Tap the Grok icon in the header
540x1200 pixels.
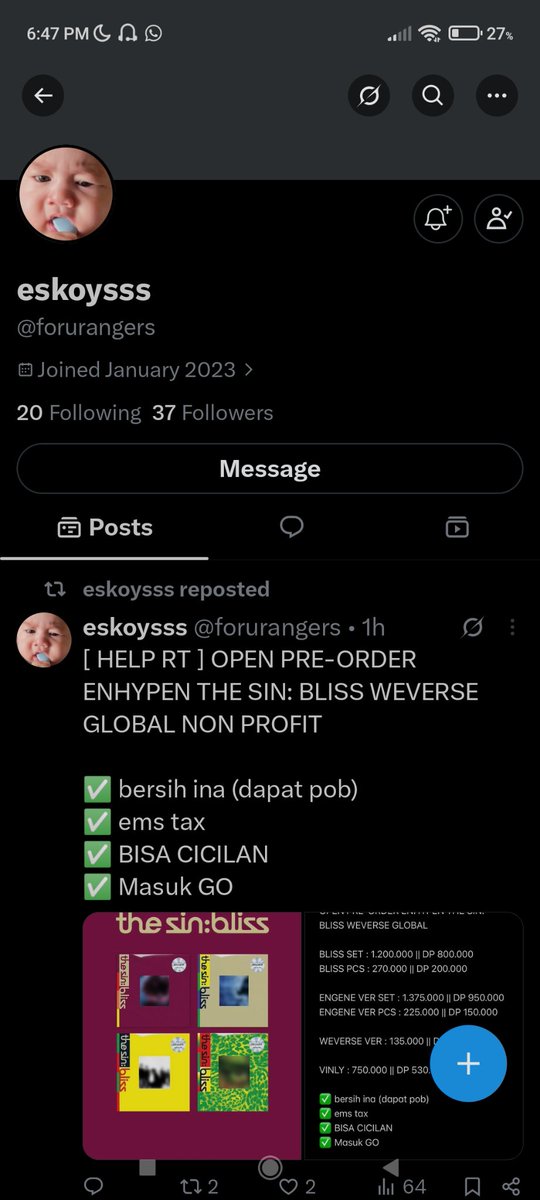coord(369,96)
